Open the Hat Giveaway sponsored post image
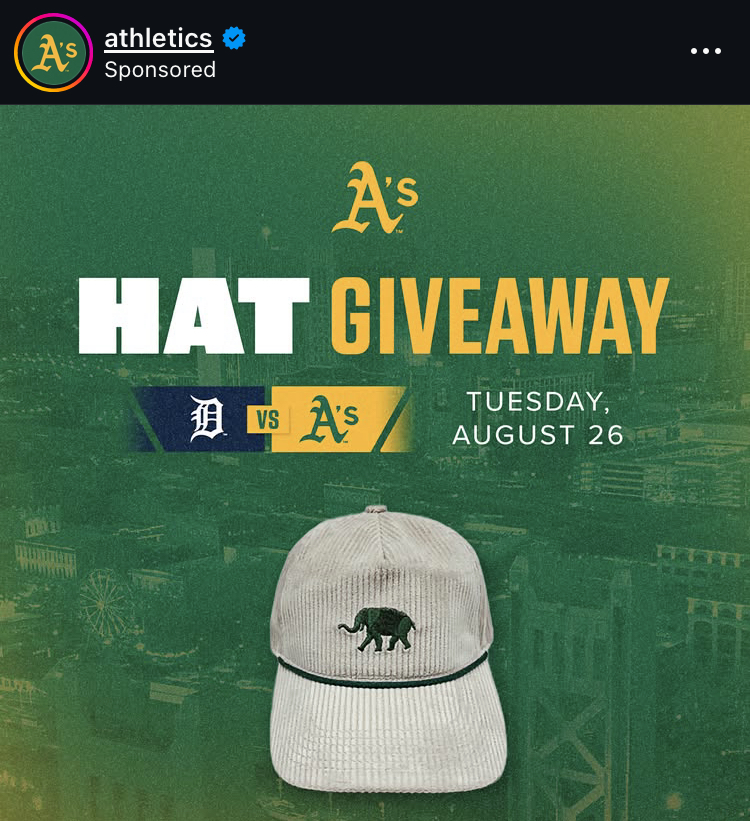Screen dimensions: 750x821 (x=375, y=462)
